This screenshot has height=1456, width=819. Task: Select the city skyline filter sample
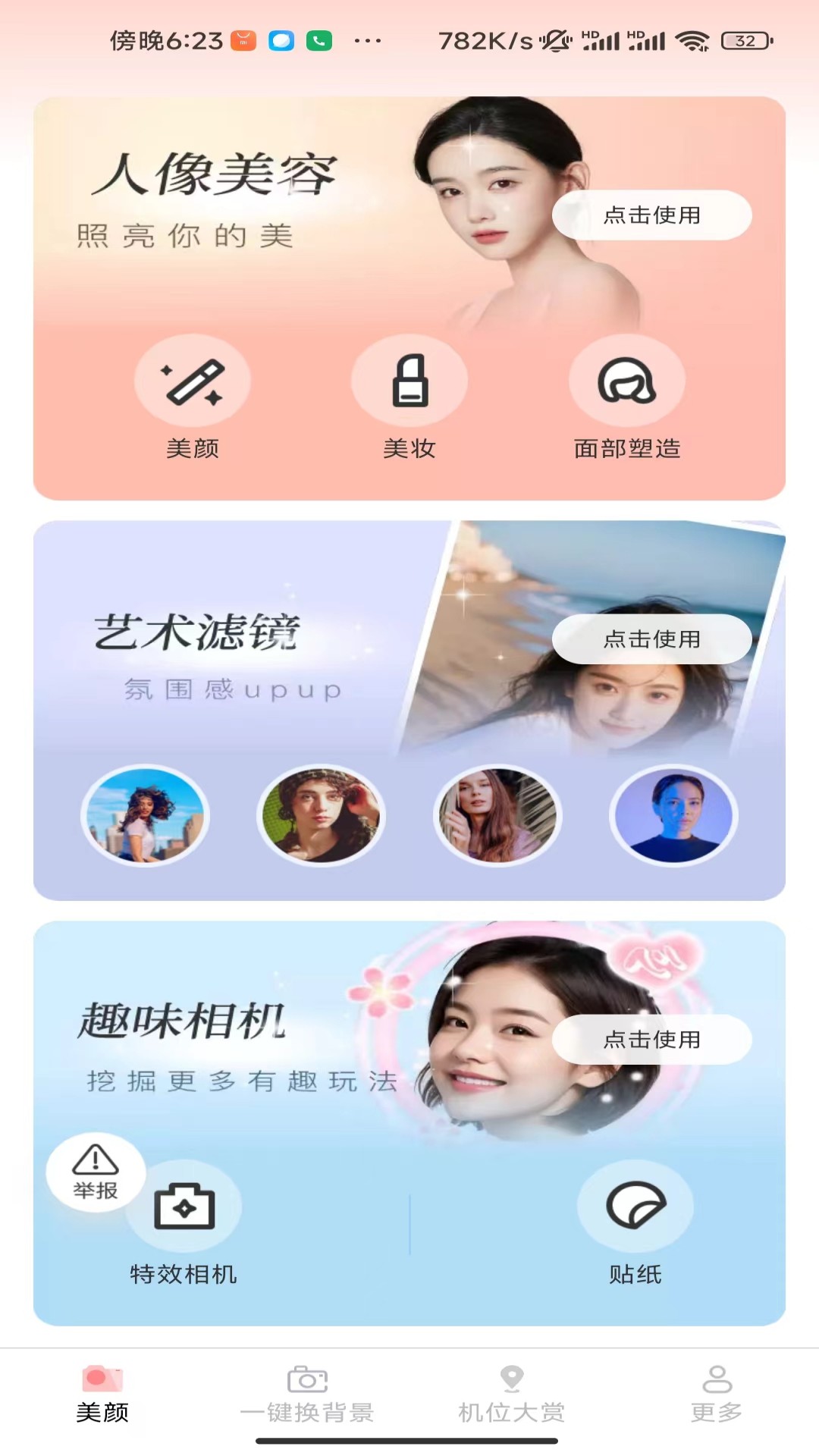tap(145, 815)
